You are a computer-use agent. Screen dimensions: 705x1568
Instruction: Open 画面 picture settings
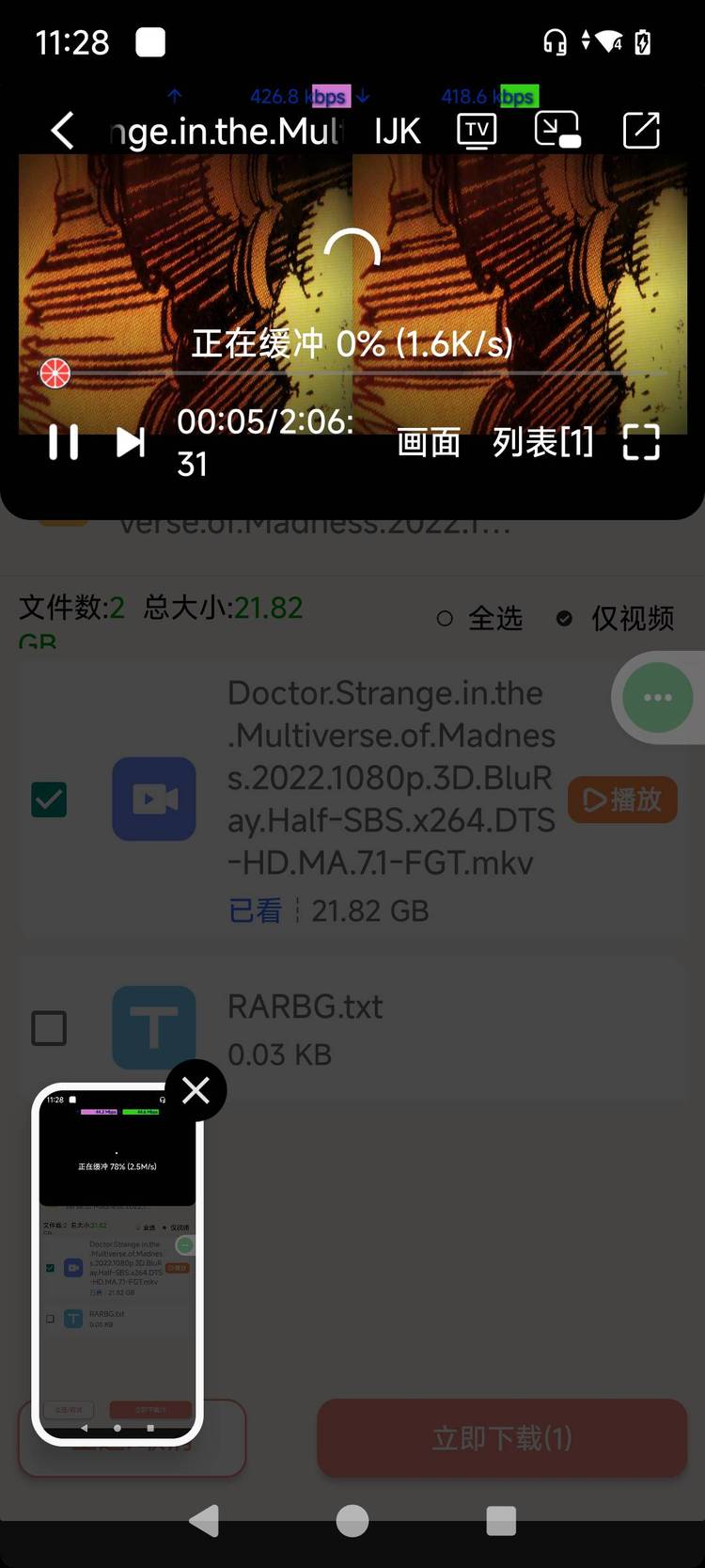(429, 442)
